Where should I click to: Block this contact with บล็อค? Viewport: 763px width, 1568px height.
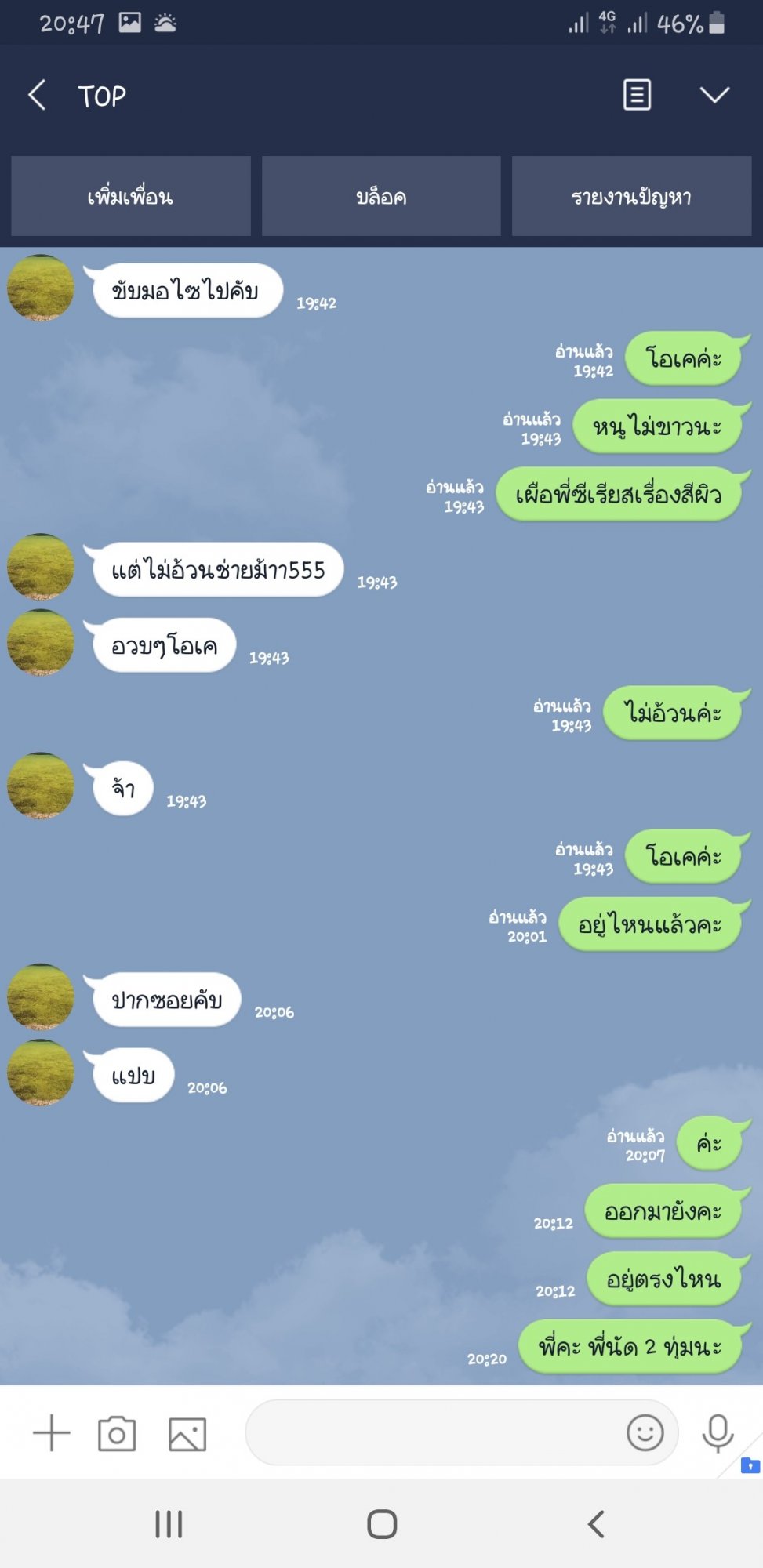click(x=381, y=196)
